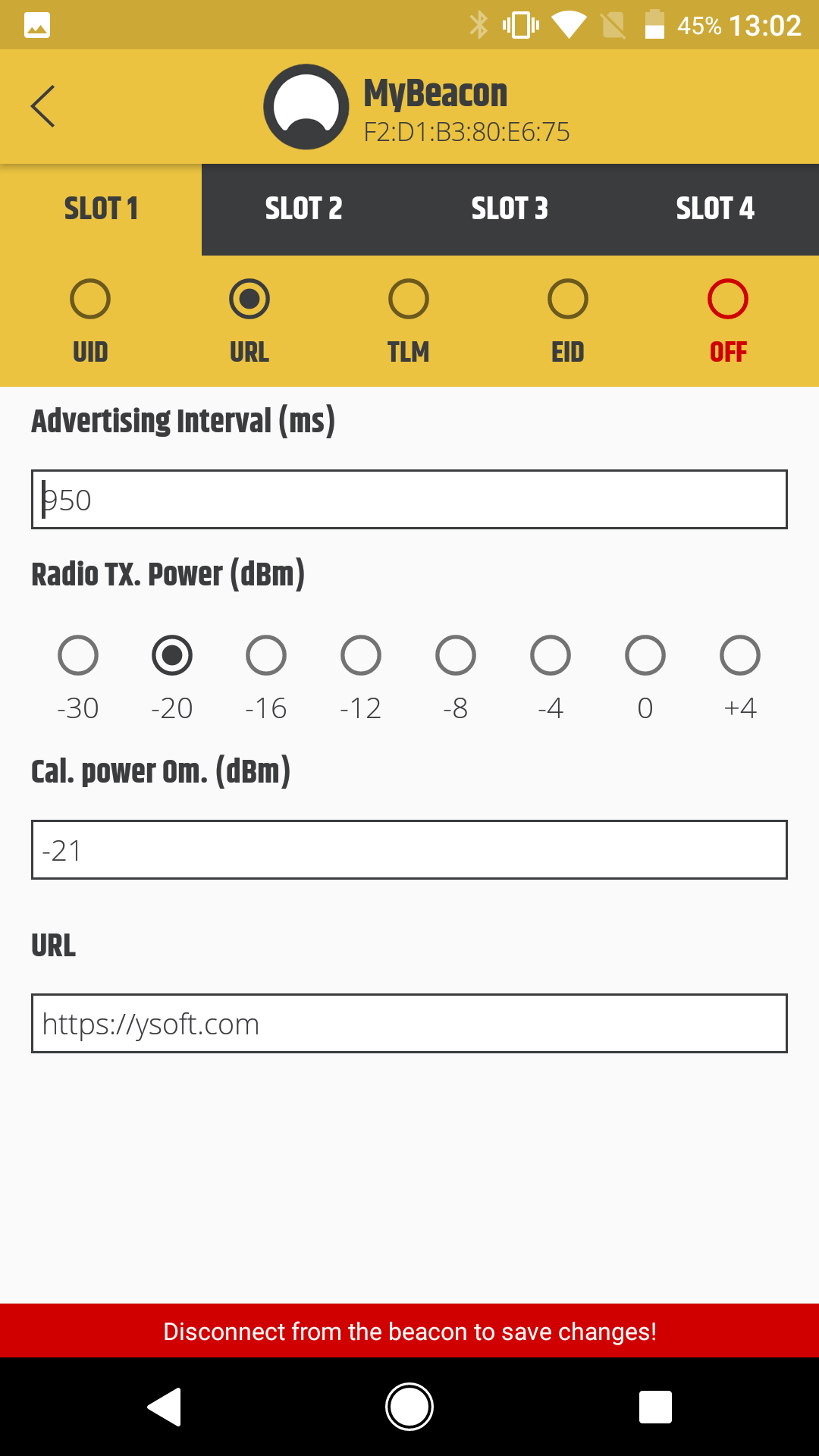Open recent apps from navigation bar
Screen dimensions: 819x1456
tap(655, 1407)
